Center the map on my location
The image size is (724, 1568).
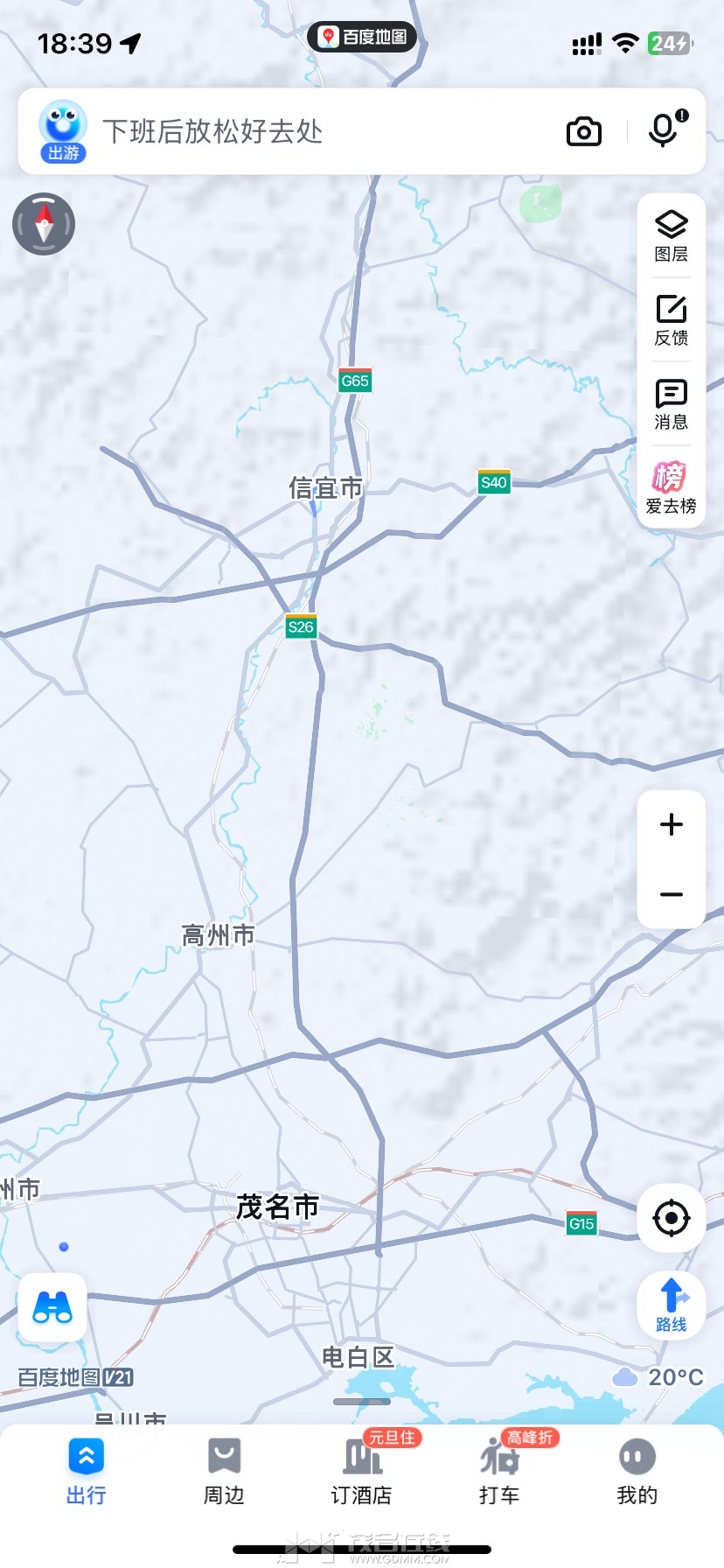coord(671,1218)
